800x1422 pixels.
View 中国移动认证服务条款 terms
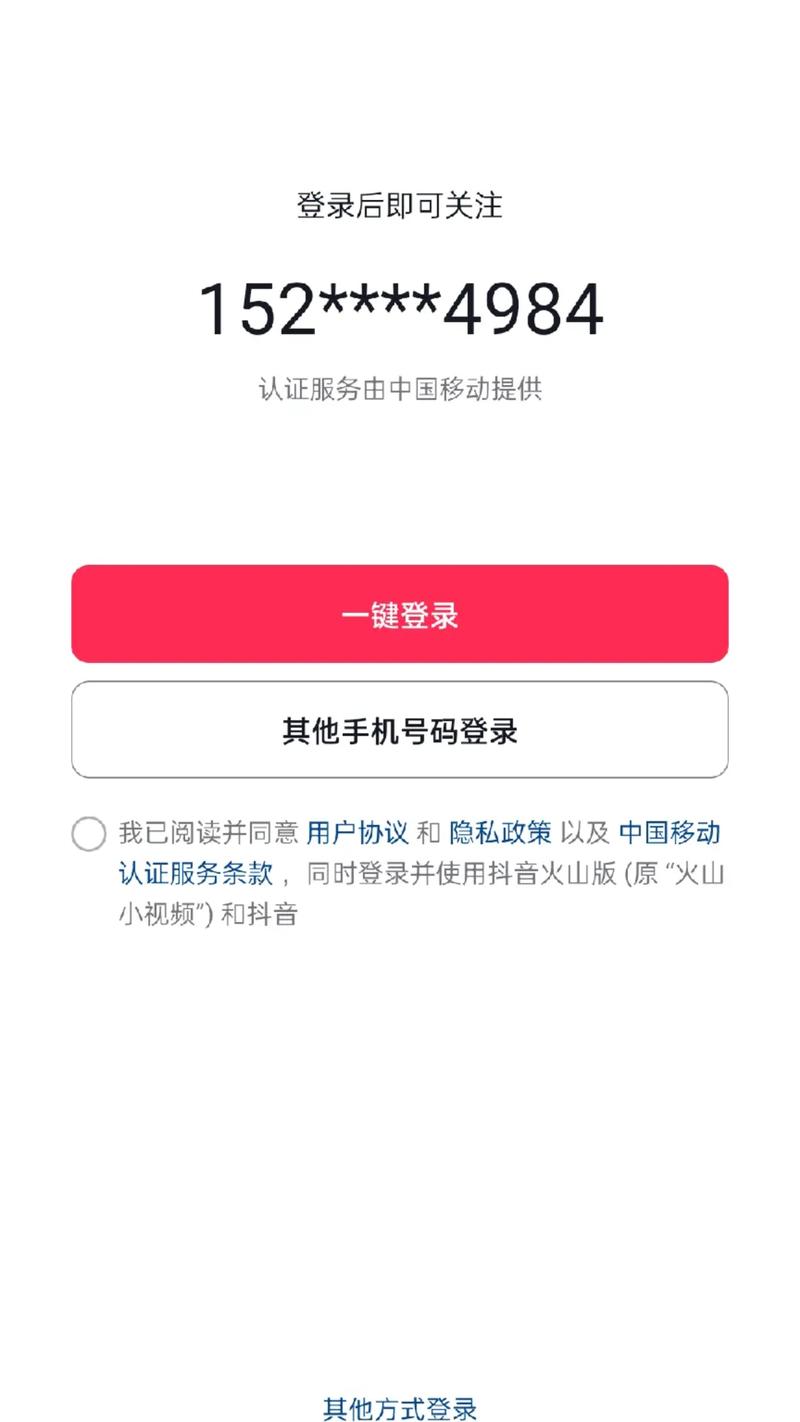[x=671, y=832]
